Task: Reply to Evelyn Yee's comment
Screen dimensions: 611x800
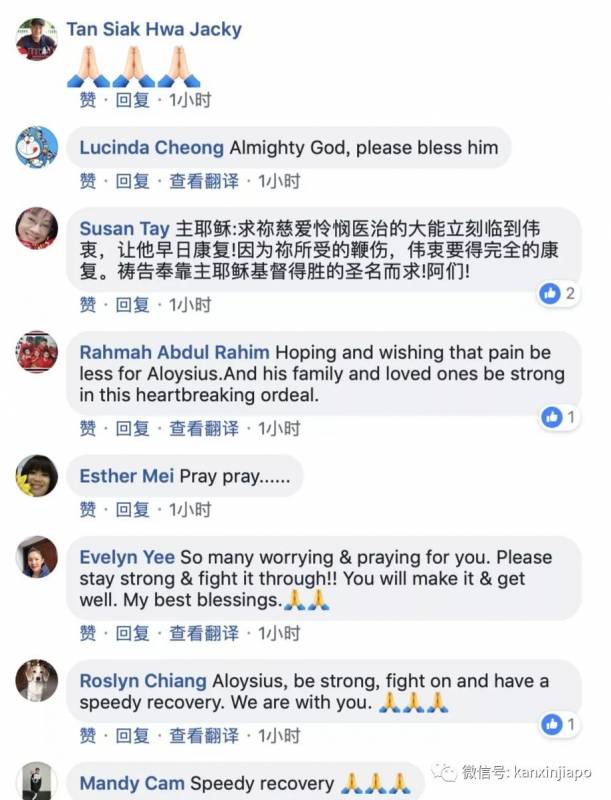Action: tap(132, 633)
